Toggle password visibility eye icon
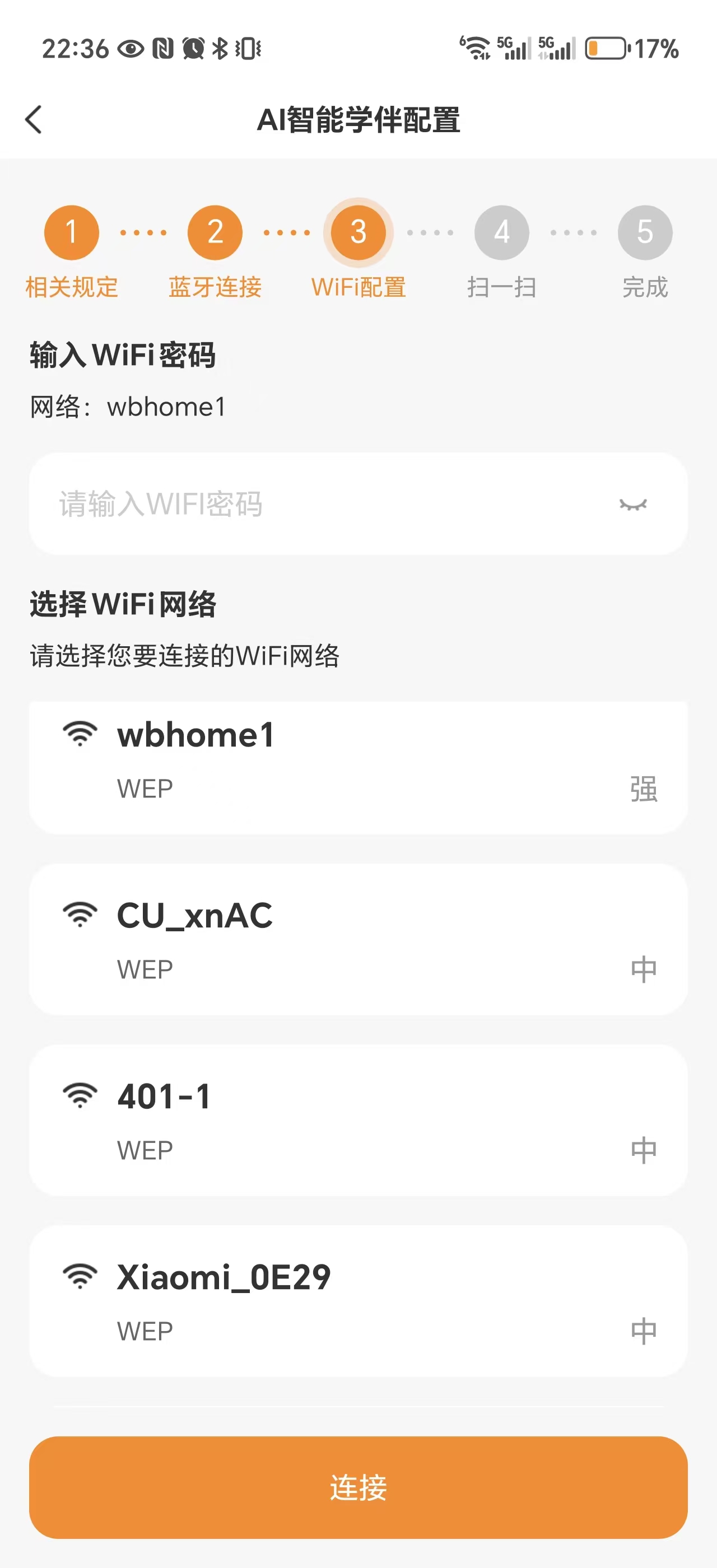 (x=632, y=505)
